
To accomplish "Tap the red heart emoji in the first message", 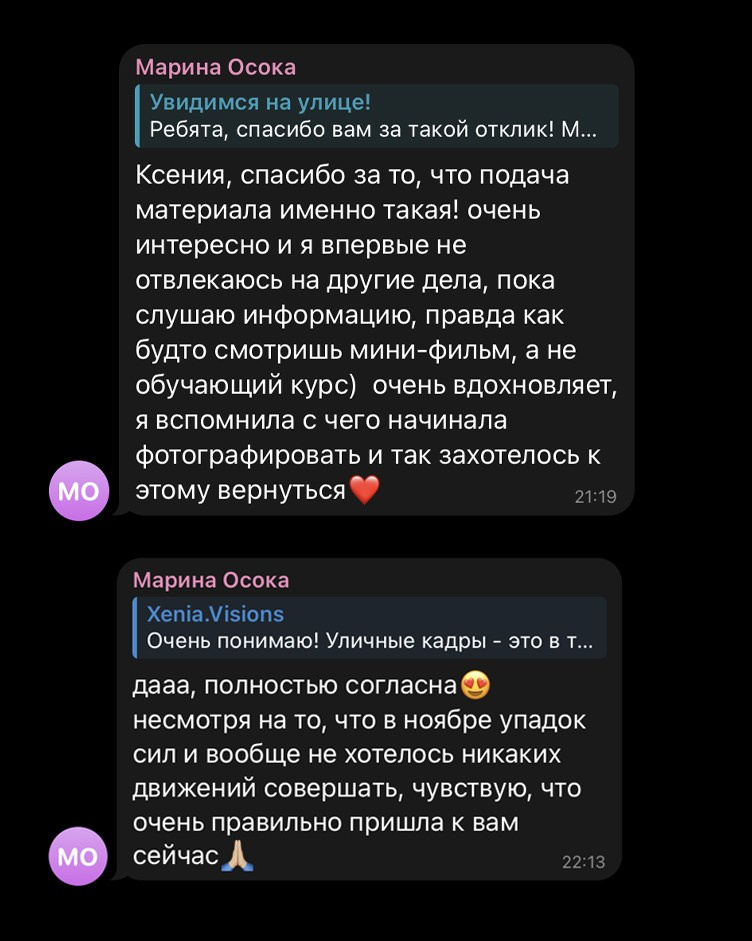I will [366, 489].
